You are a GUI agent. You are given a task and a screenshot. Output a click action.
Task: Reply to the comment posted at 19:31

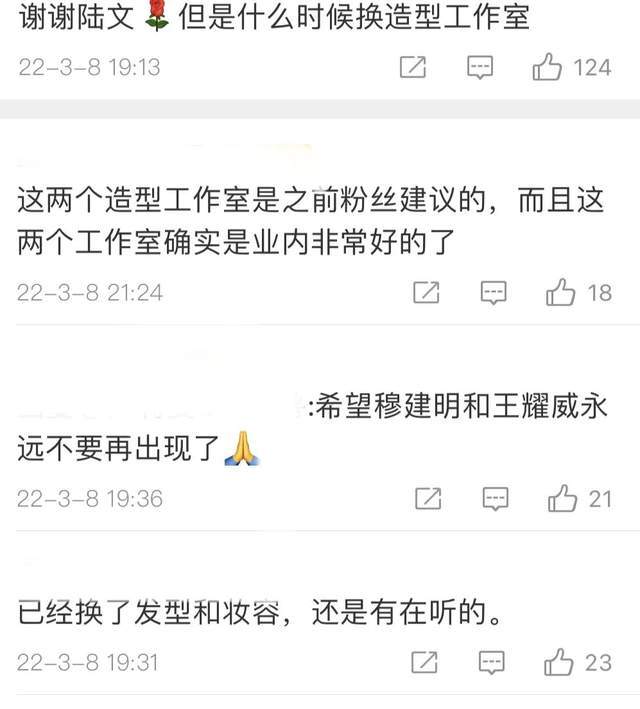pos(493,662)
